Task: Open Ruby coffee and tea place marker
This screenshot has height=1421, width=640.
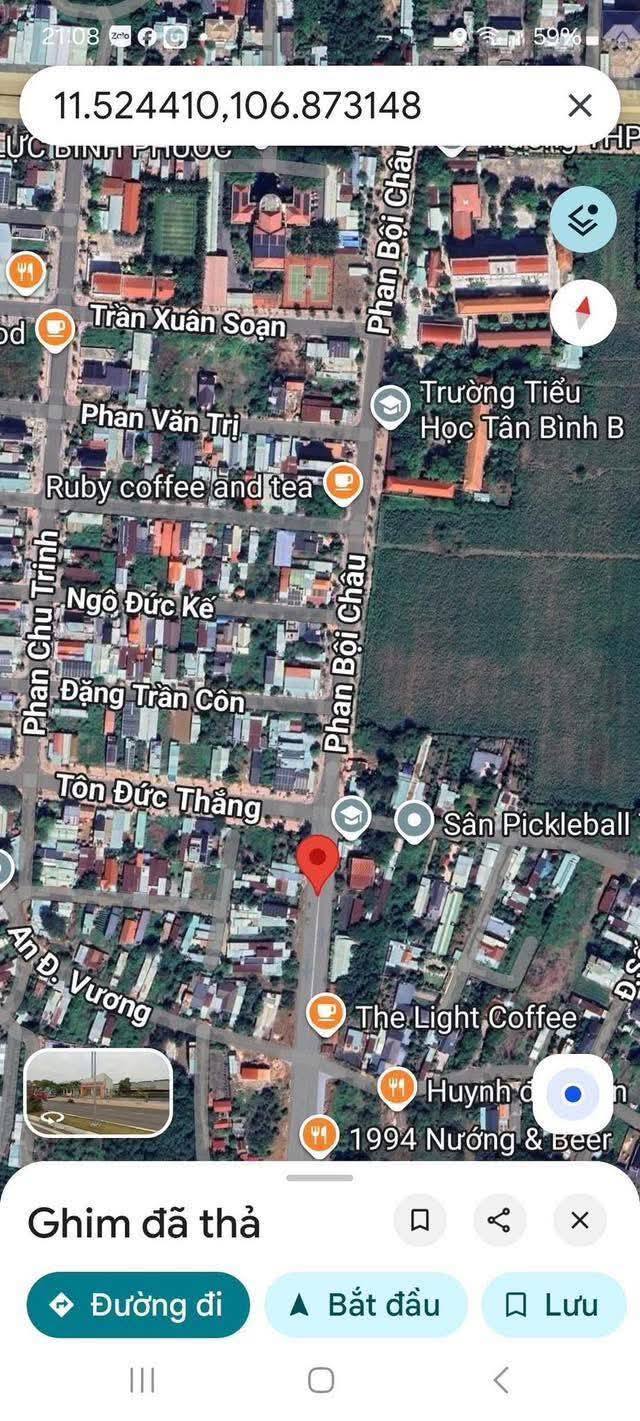Action: coord(343,484)
